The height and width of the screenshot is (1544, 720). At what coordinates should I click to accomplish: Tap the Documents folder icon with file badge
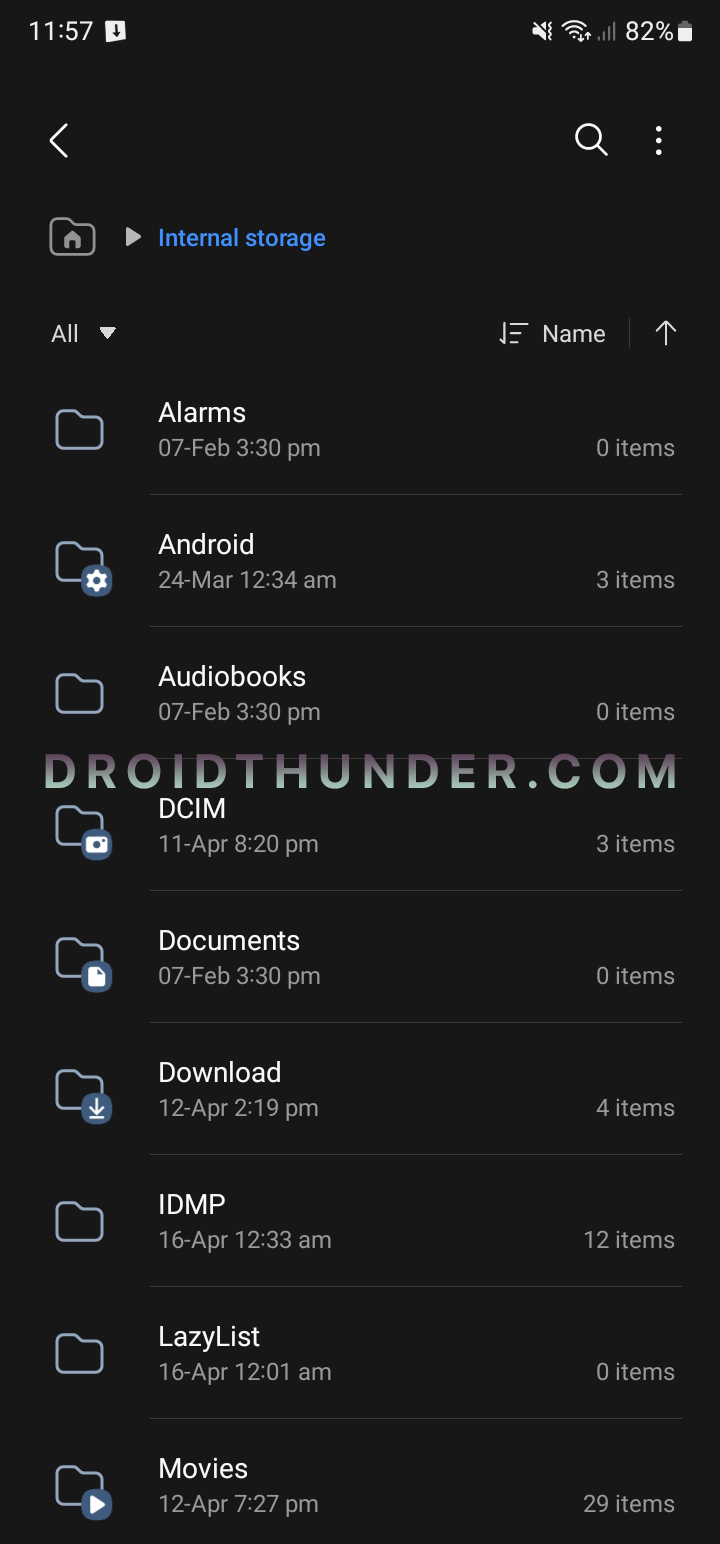pos(96,976)
